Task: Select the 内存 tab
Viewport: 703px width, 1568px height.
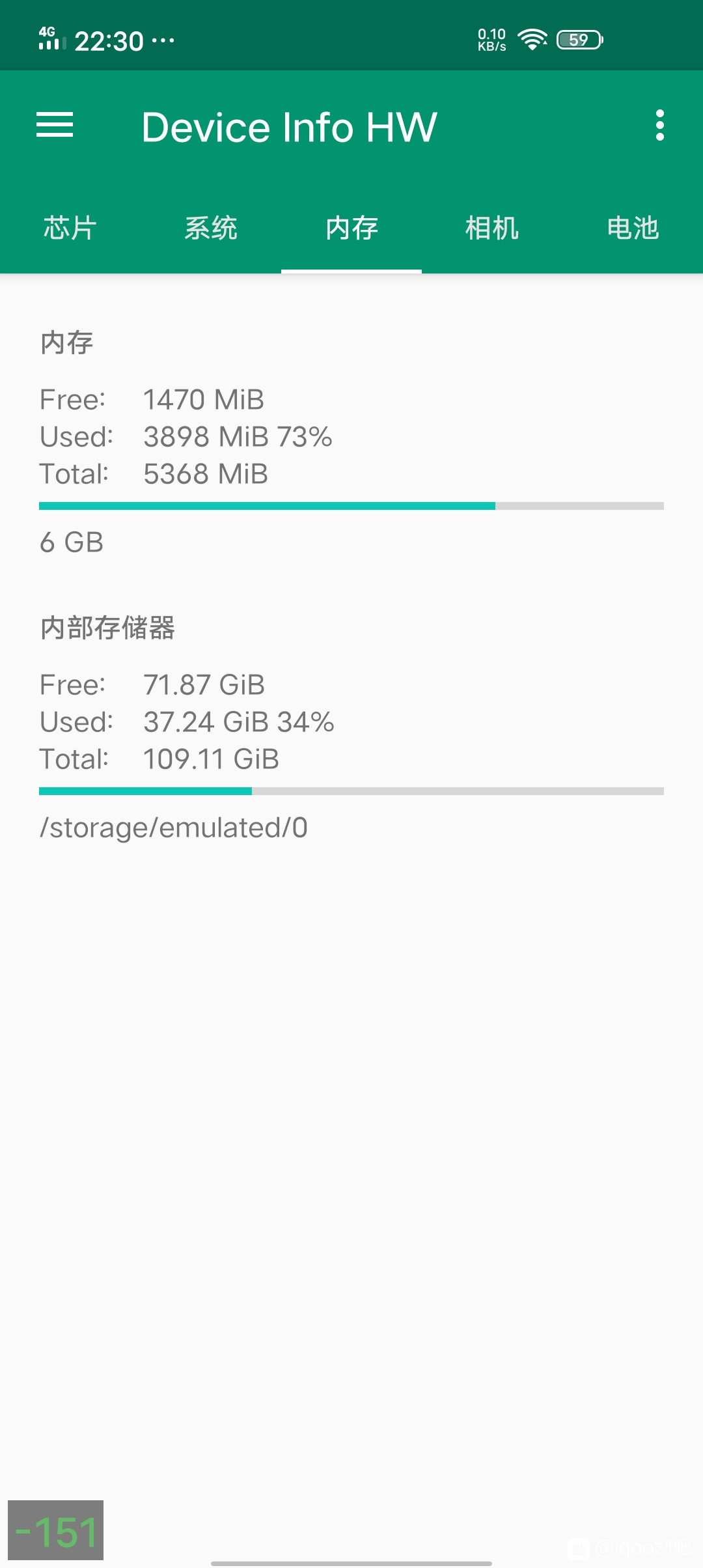Action: [351, 228]
